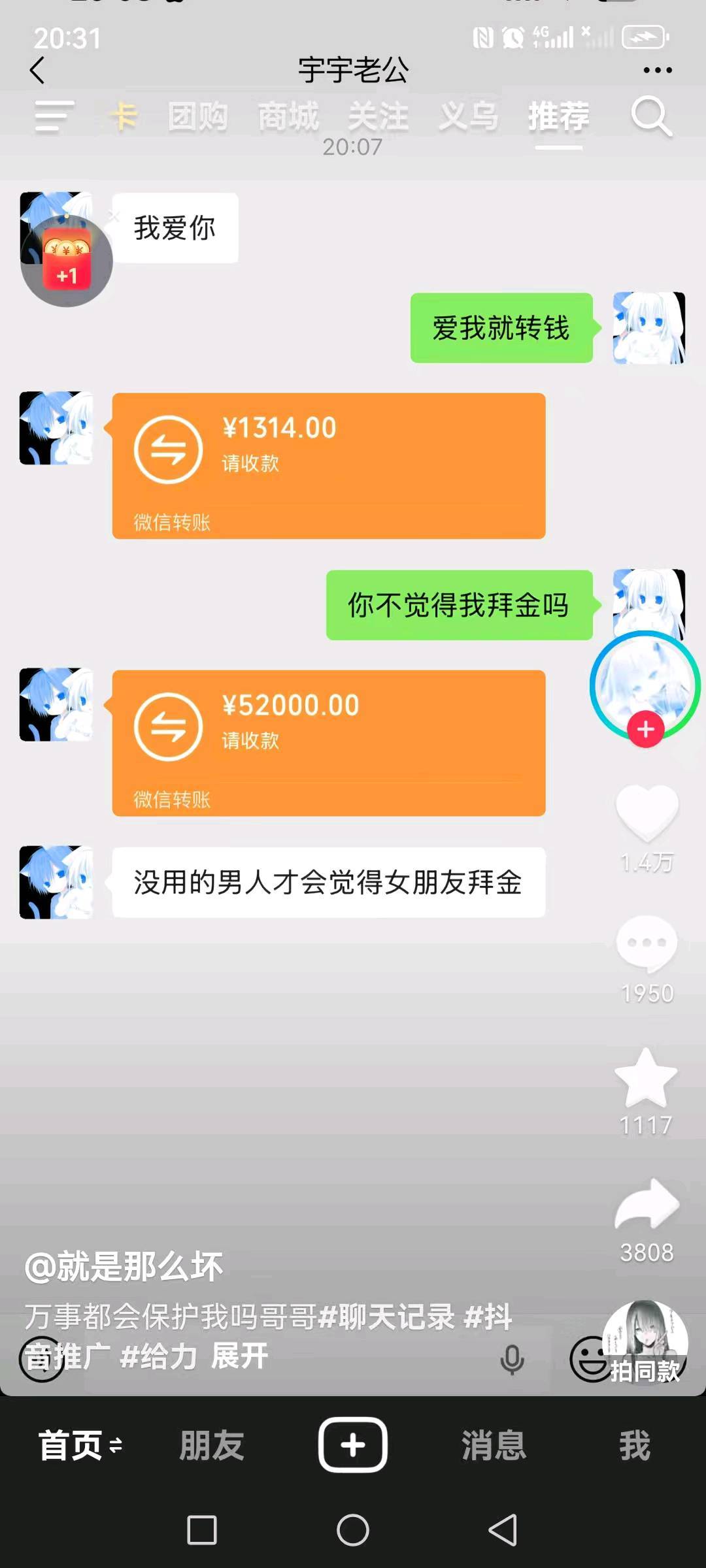Go to the 朋友 tab
Viewport: 706px width, 1568px height.
coord(211,1445)
